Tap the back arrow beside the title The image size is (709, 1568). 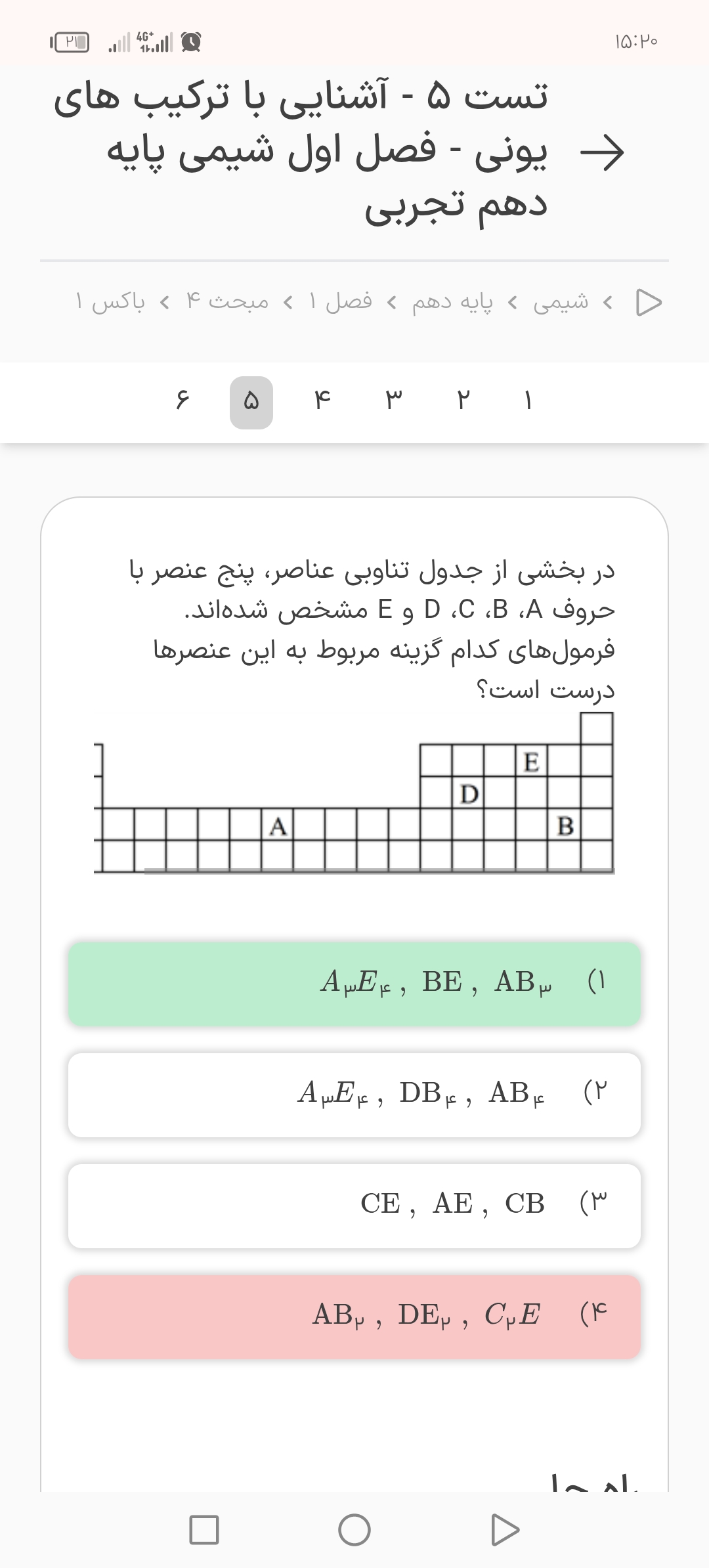click(x=602, y=153)
